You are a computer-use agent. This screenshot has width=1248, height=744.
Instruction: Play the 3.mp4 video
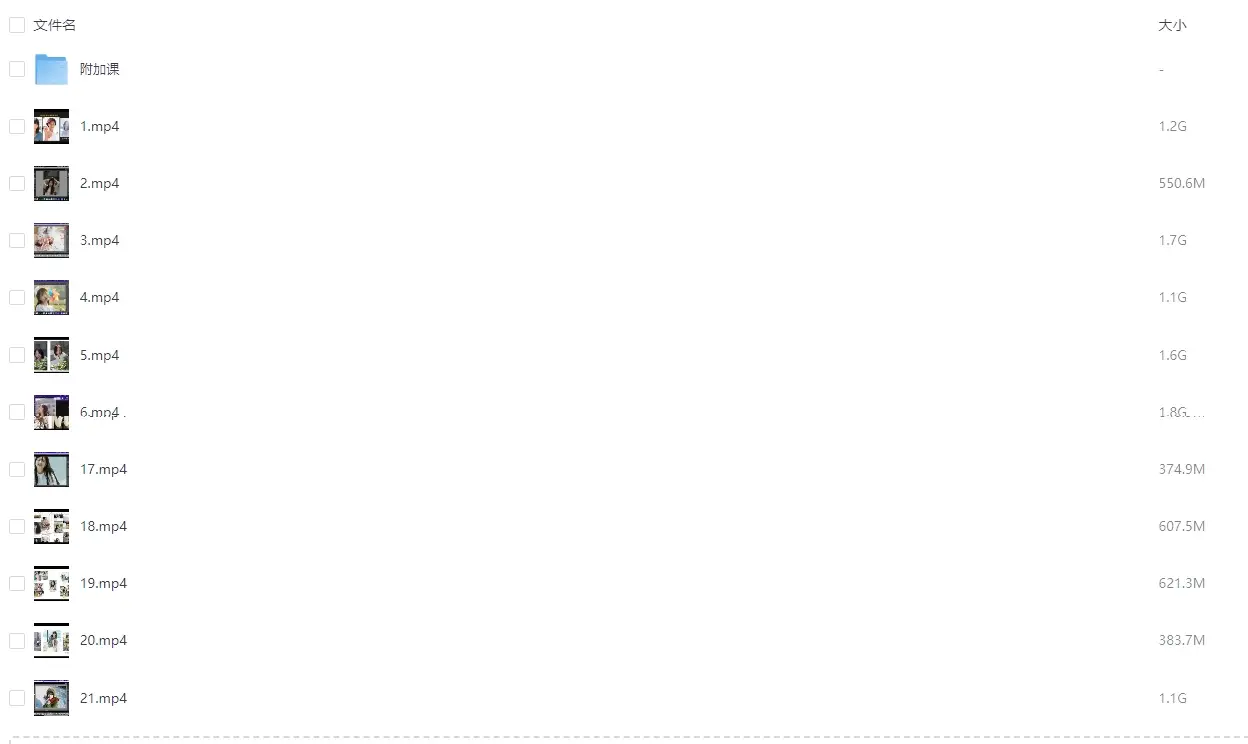click(x=99, y=240)
